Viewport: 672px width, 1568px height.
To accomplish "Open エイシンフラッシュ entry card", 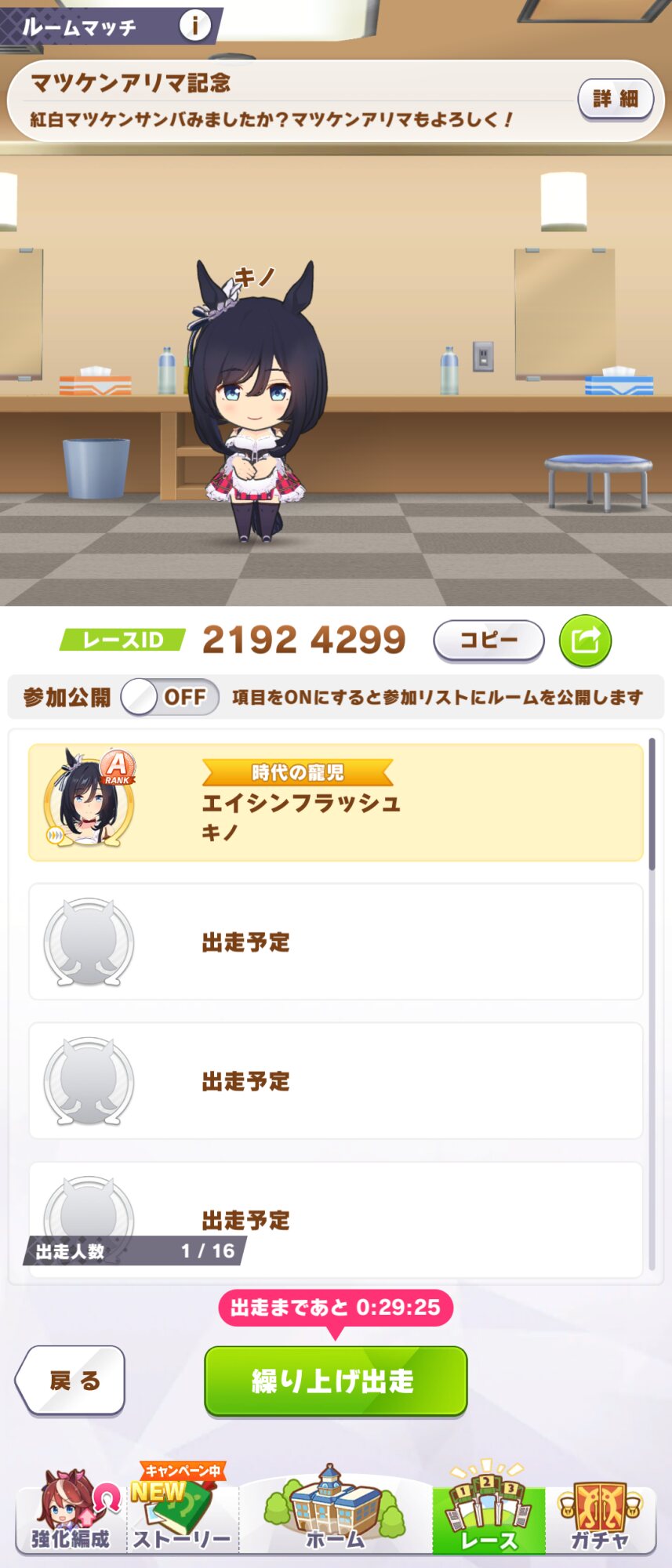I will (336, 803).
